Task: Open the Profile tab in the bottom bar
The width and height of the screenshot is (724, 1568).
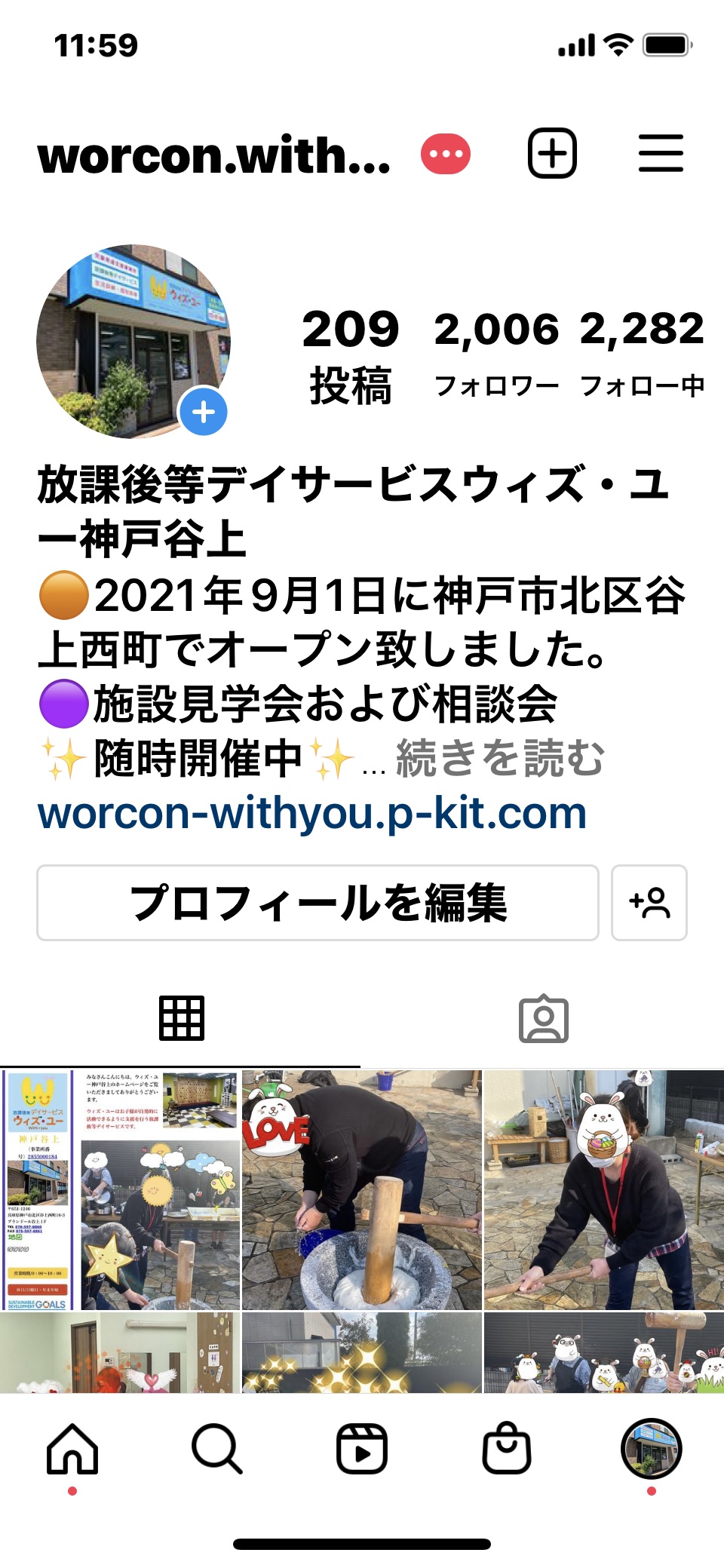Action: [x=652, y=1449]
